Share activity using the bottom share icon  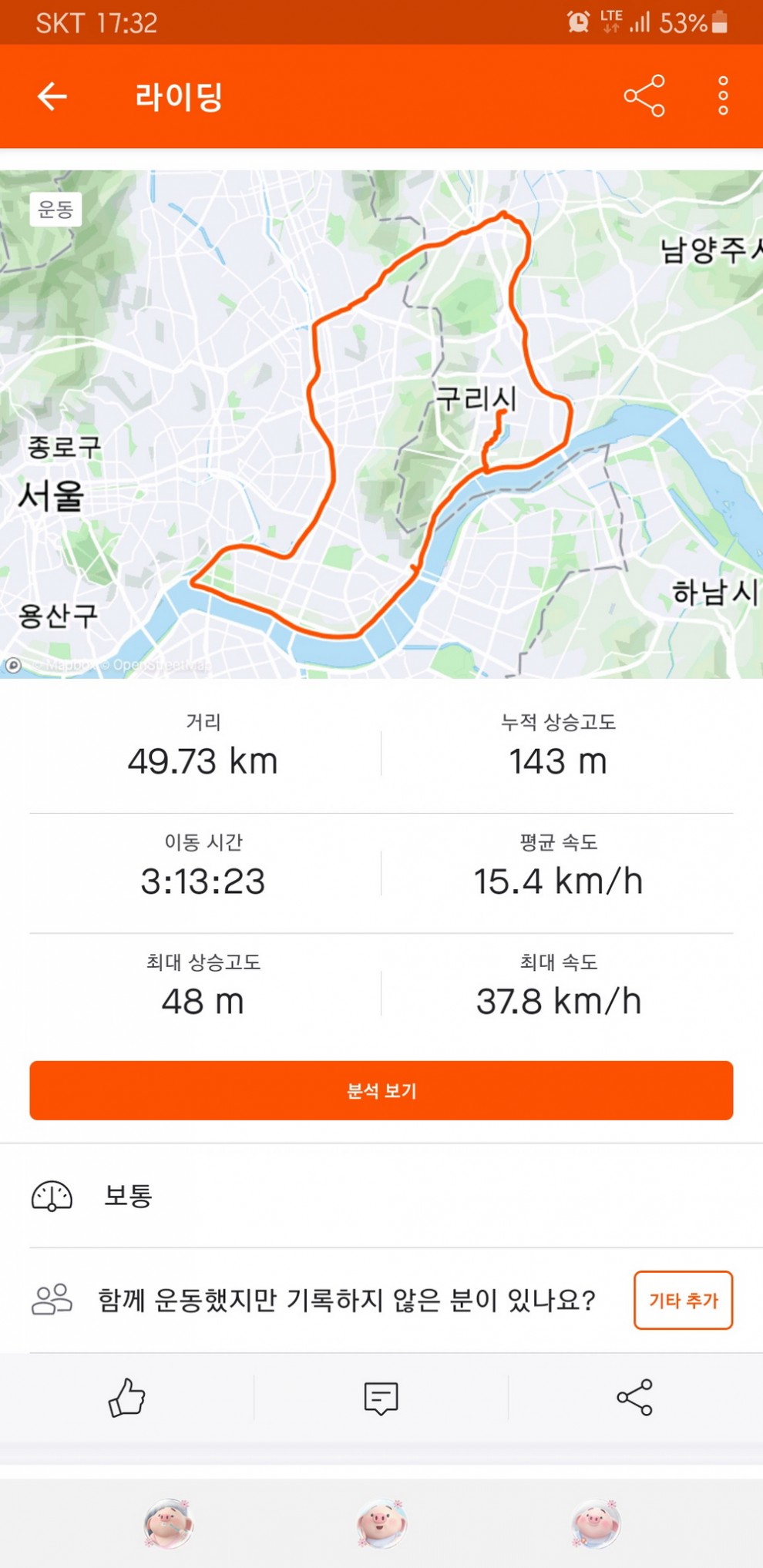tap(634, 1397)
